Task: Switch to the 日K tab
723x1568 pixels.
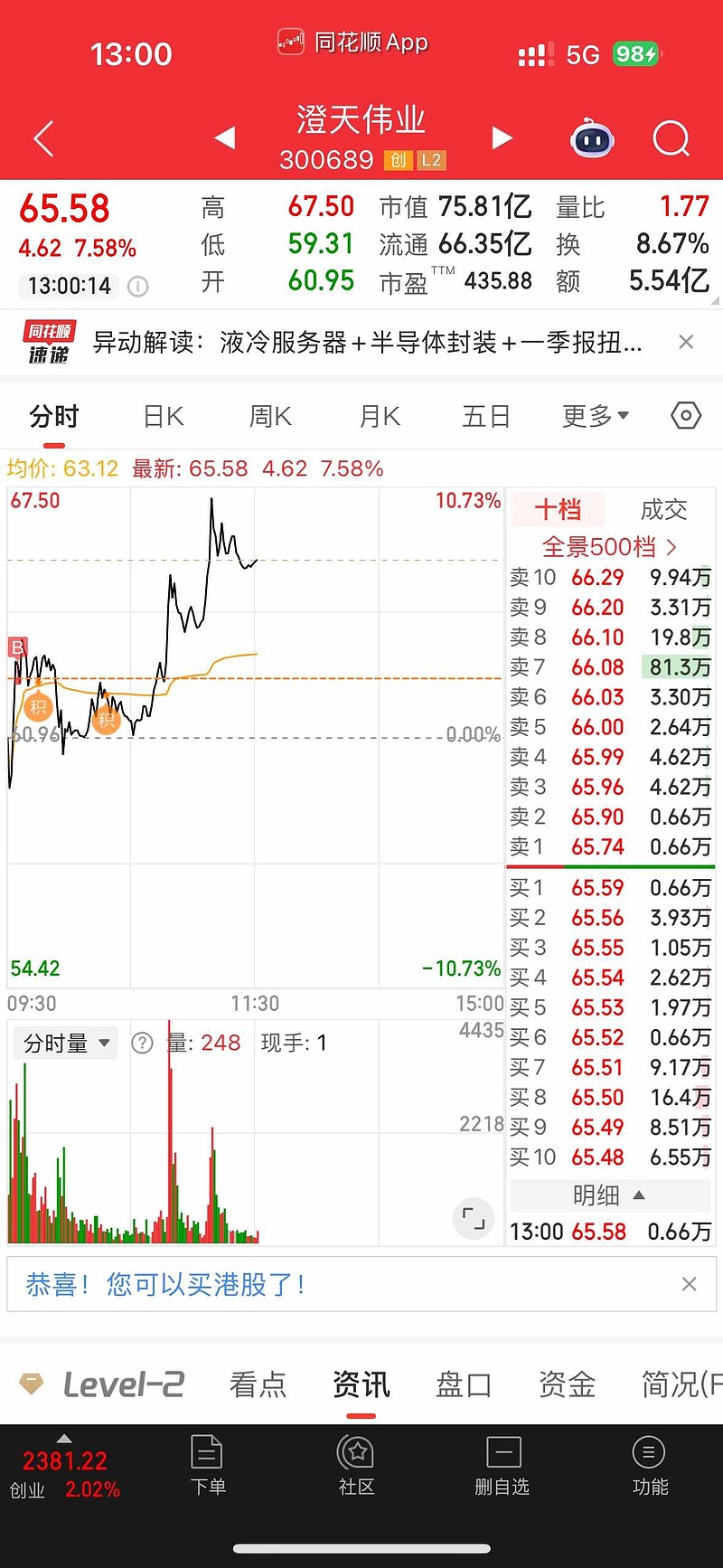Action: tap(162, 415)
